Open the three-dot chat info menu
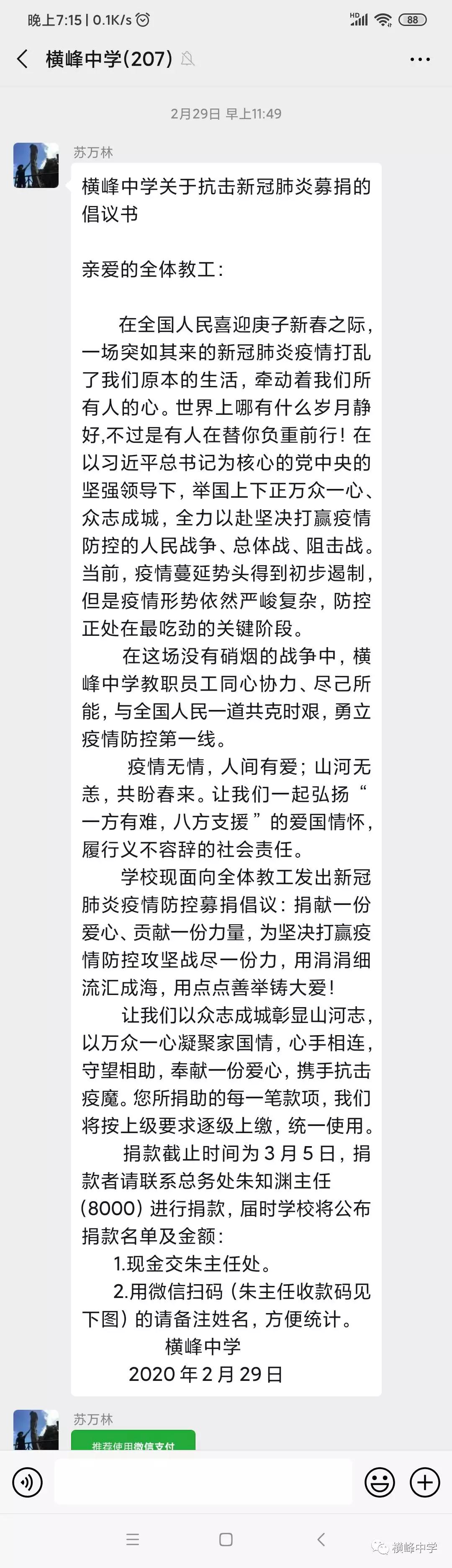The image size is (452, 1568). click(x=420, y=59)
